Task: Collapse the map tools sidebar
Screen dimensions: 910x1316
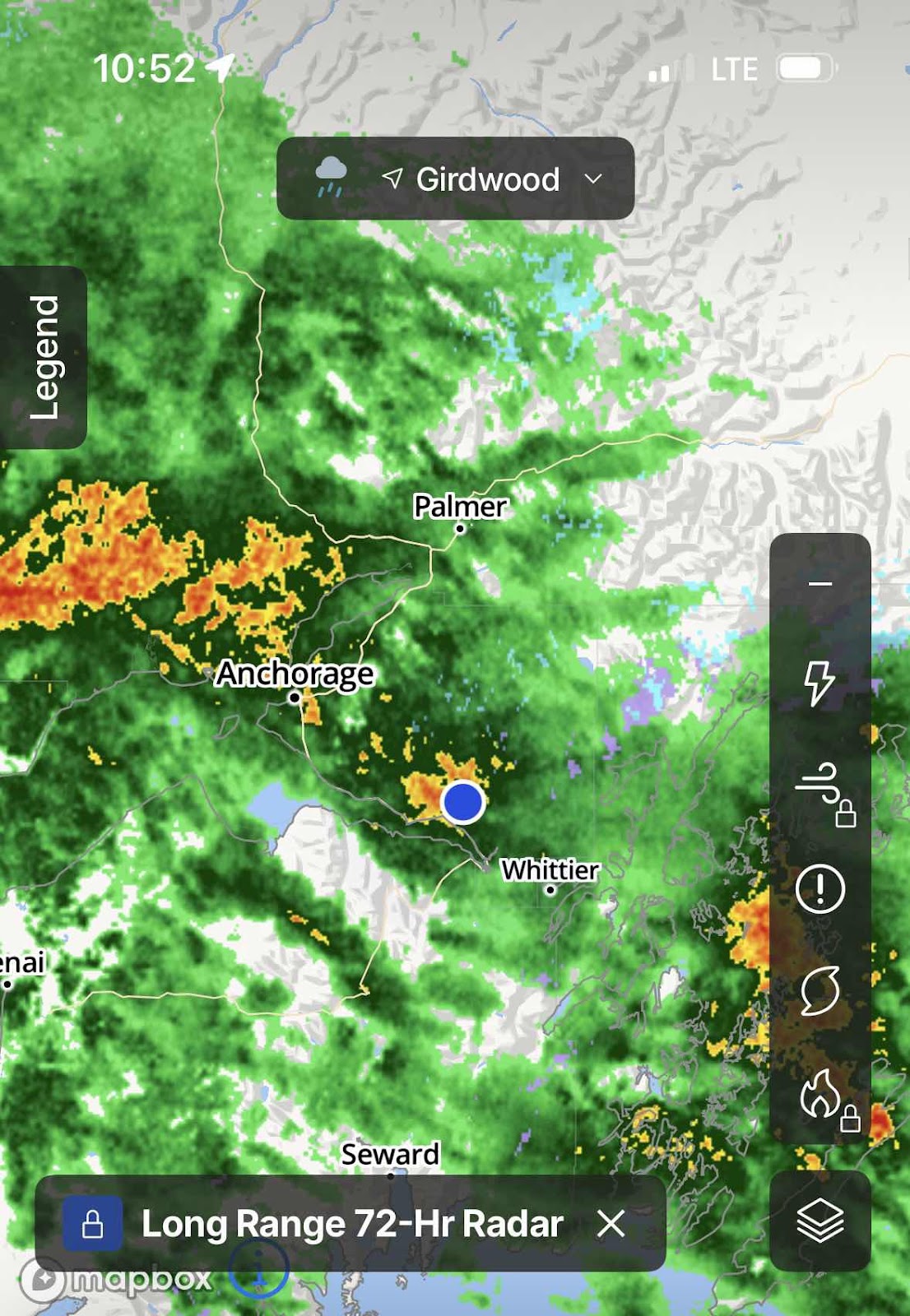Action: [x=819, y=583]
